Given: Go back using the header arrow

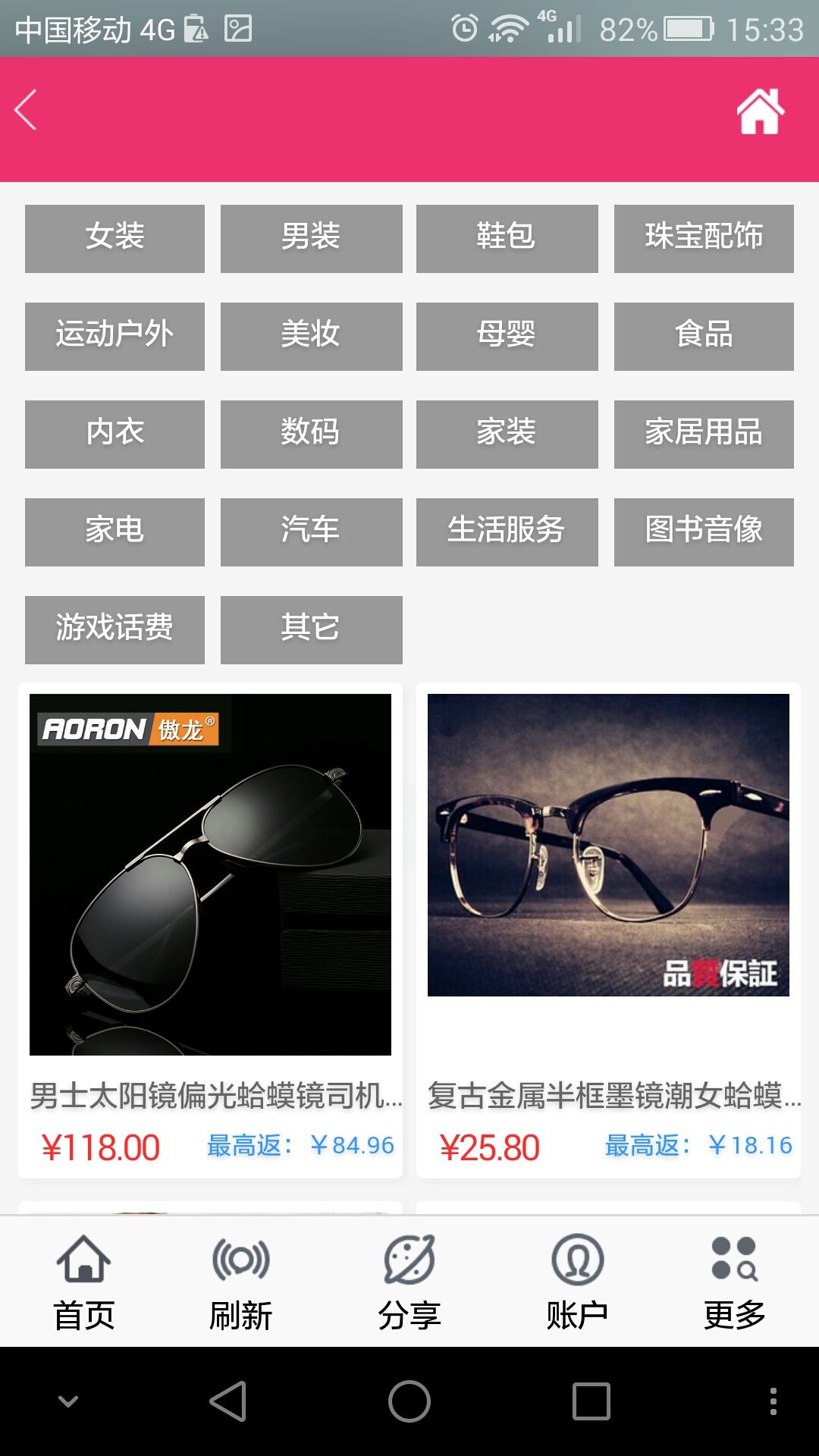Looking at the screenshot, I should point(27,111).
